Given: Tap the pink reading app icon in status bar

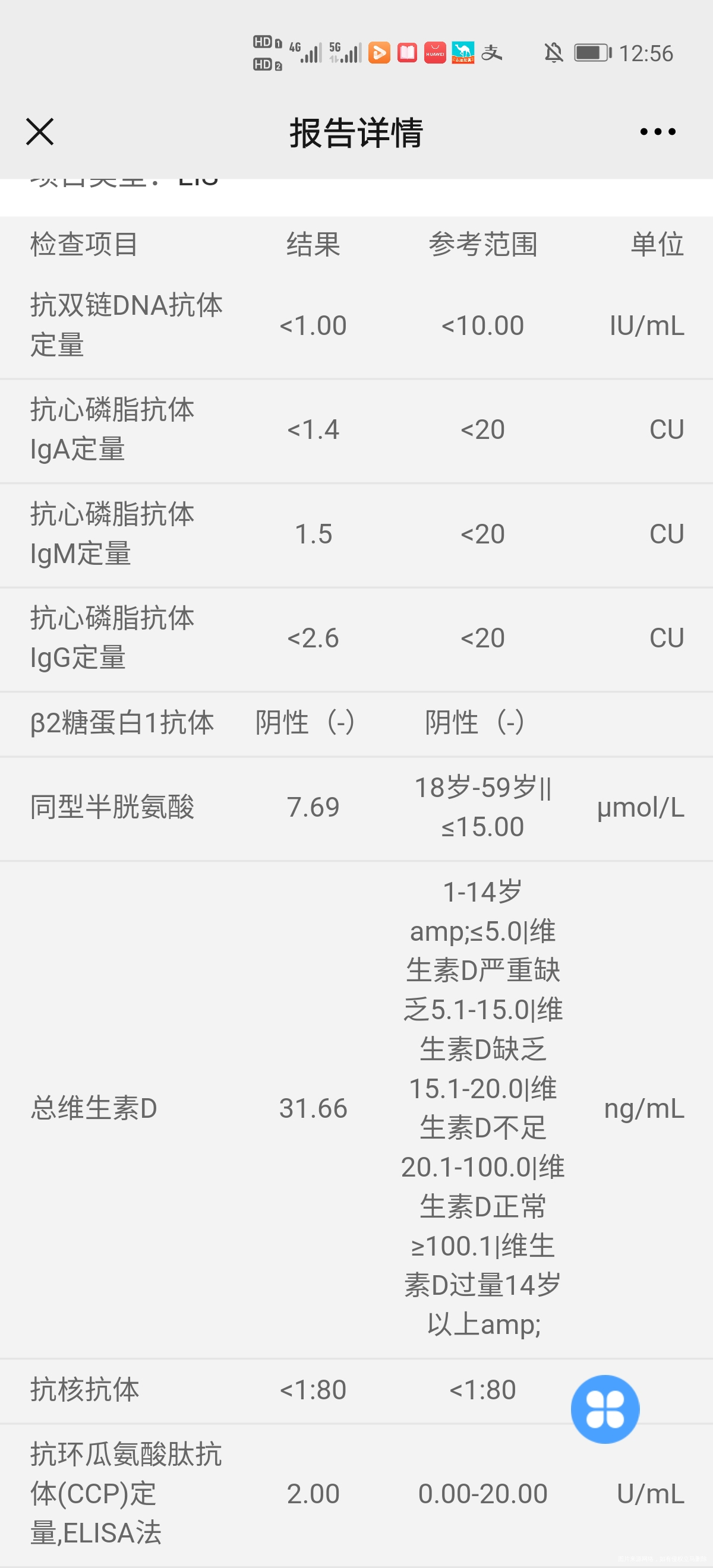Looking at the screenshot, I should click(x=406, y=53).
